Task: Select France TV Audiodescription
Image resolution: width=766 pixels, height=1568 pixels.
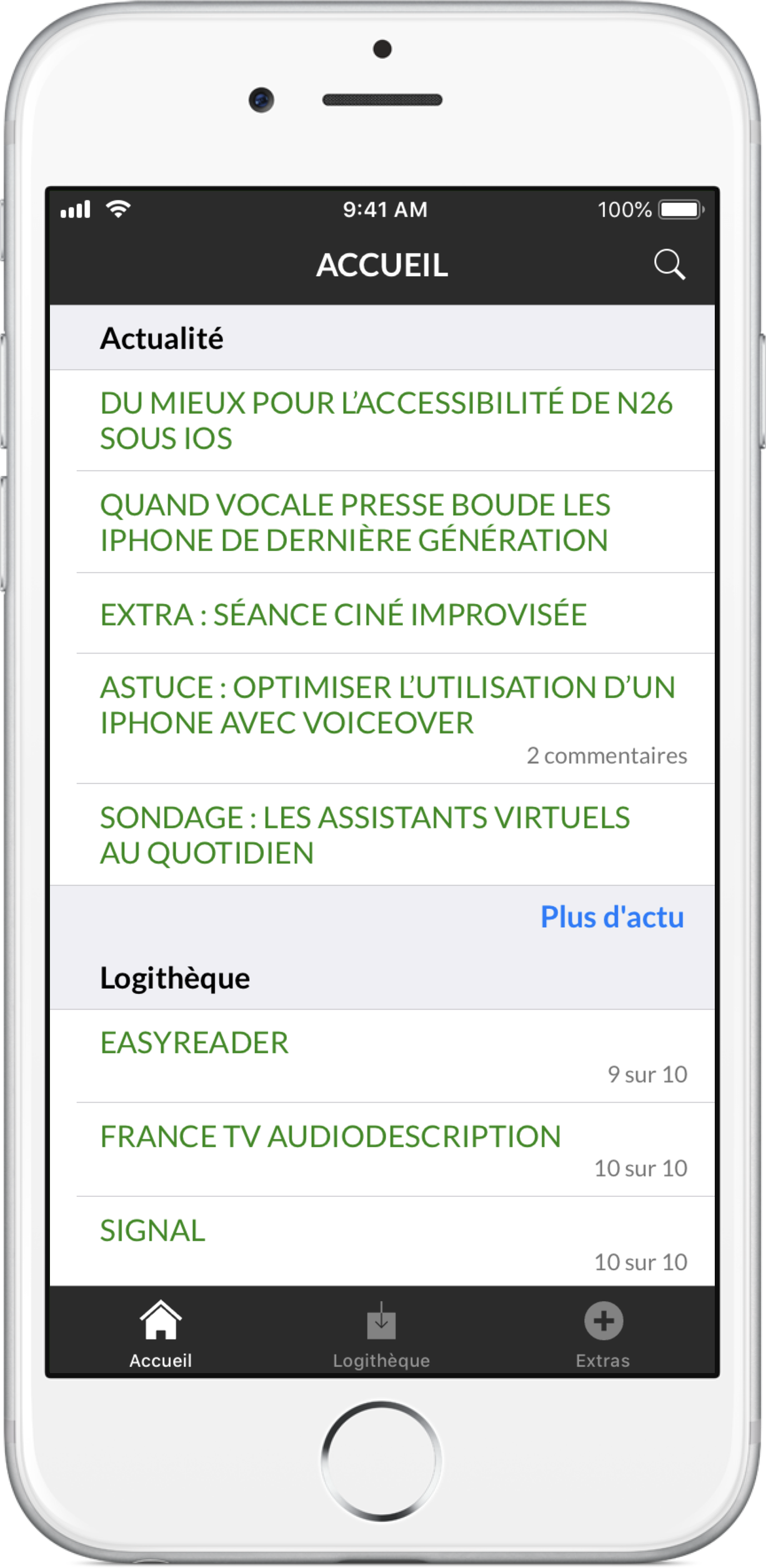Action: (331, 1137)
